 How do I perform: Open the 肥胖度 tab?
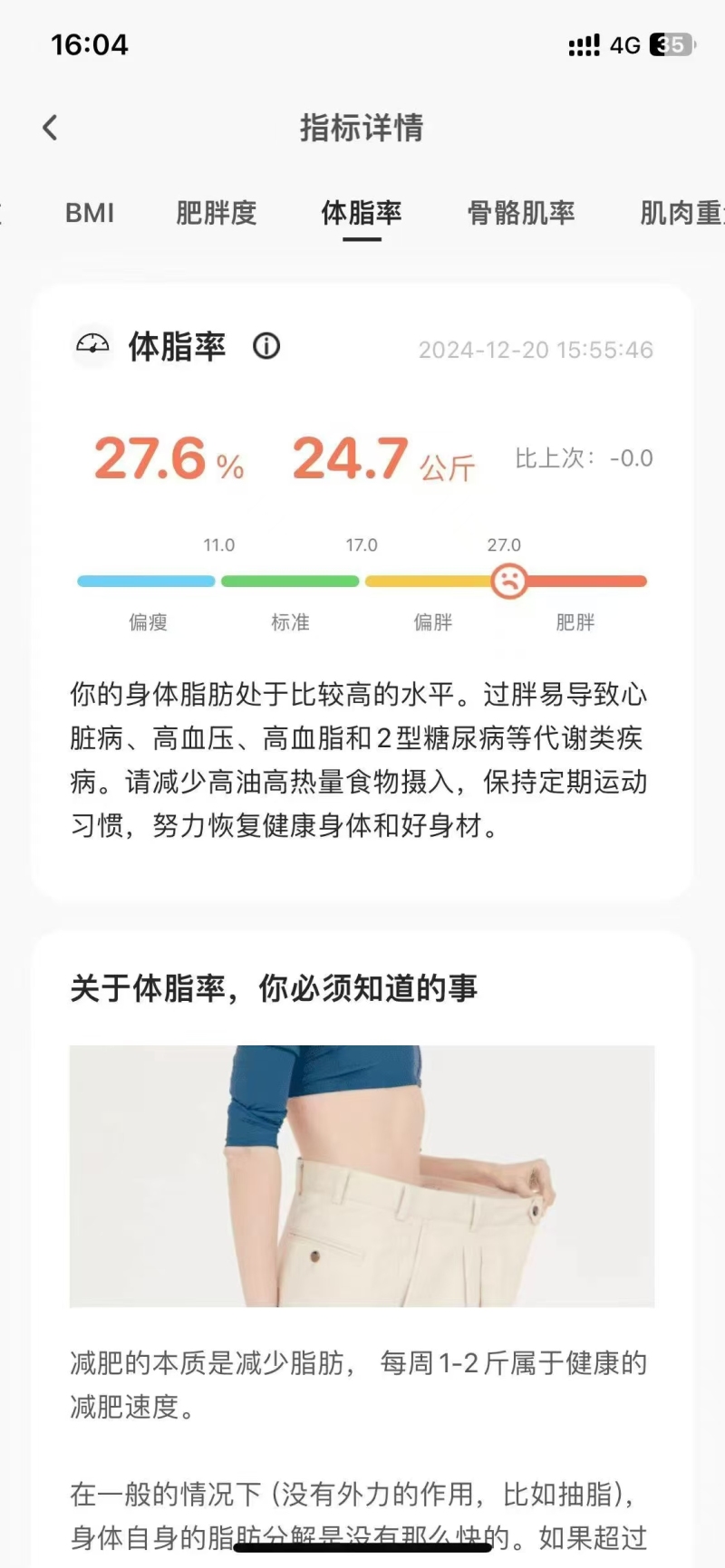pyautogui.click(x=217, y=213)
